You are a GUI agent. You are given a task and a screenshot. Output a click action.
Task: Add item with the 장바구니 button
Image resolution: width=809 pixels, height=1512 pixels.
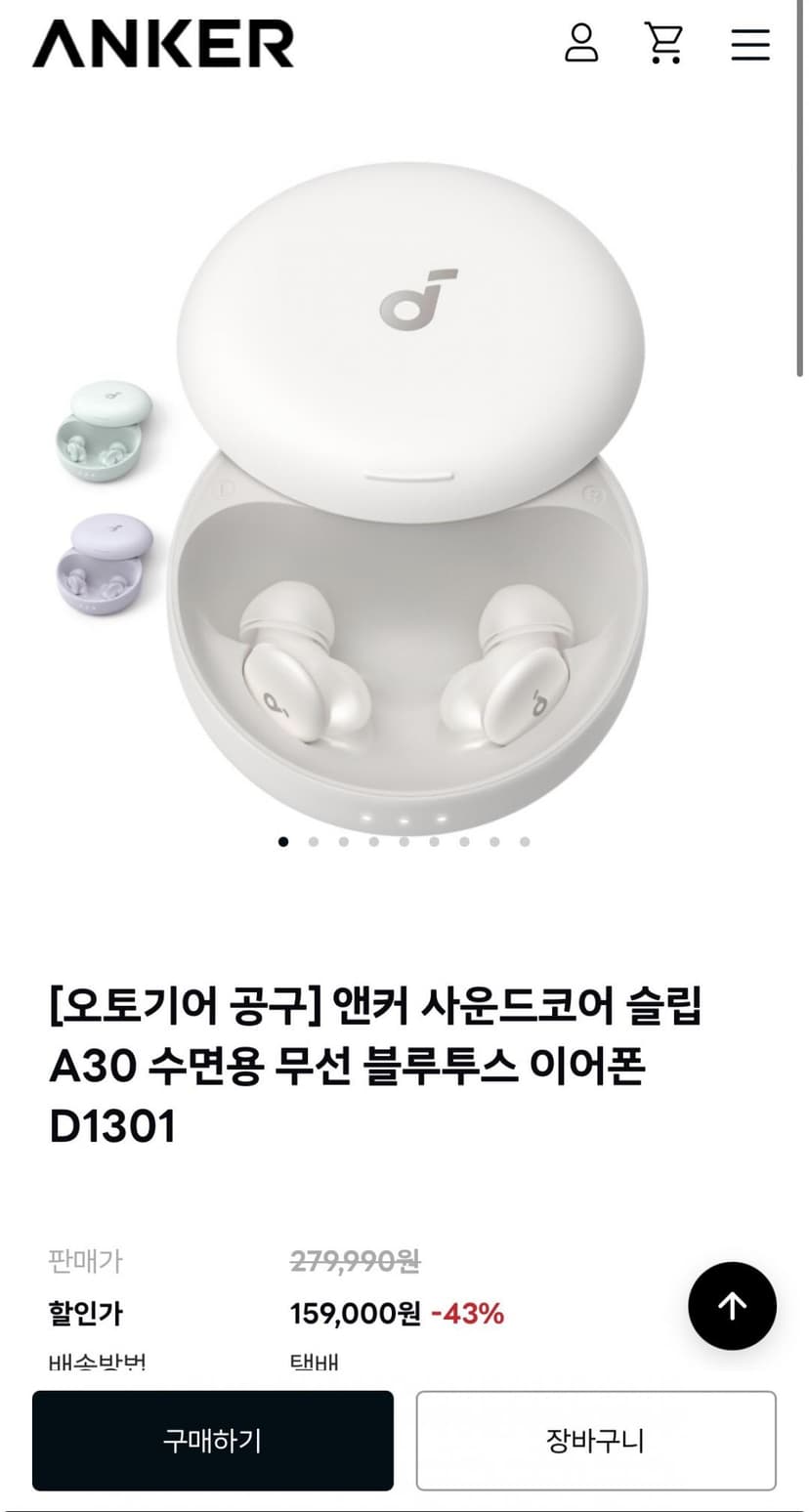click(596, 1440)
